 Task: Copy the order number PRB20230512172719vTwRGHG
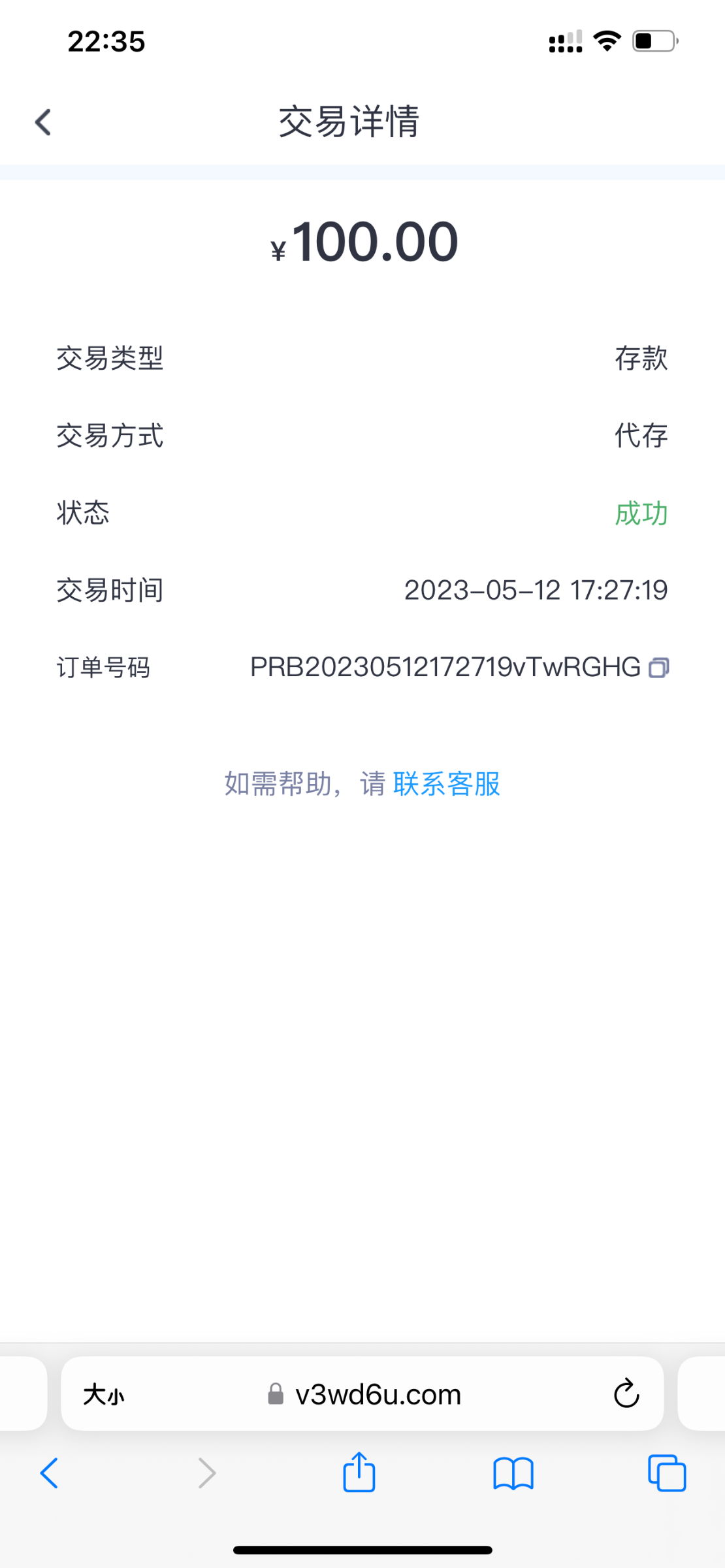pyautogui.click(x=658, y=668)
